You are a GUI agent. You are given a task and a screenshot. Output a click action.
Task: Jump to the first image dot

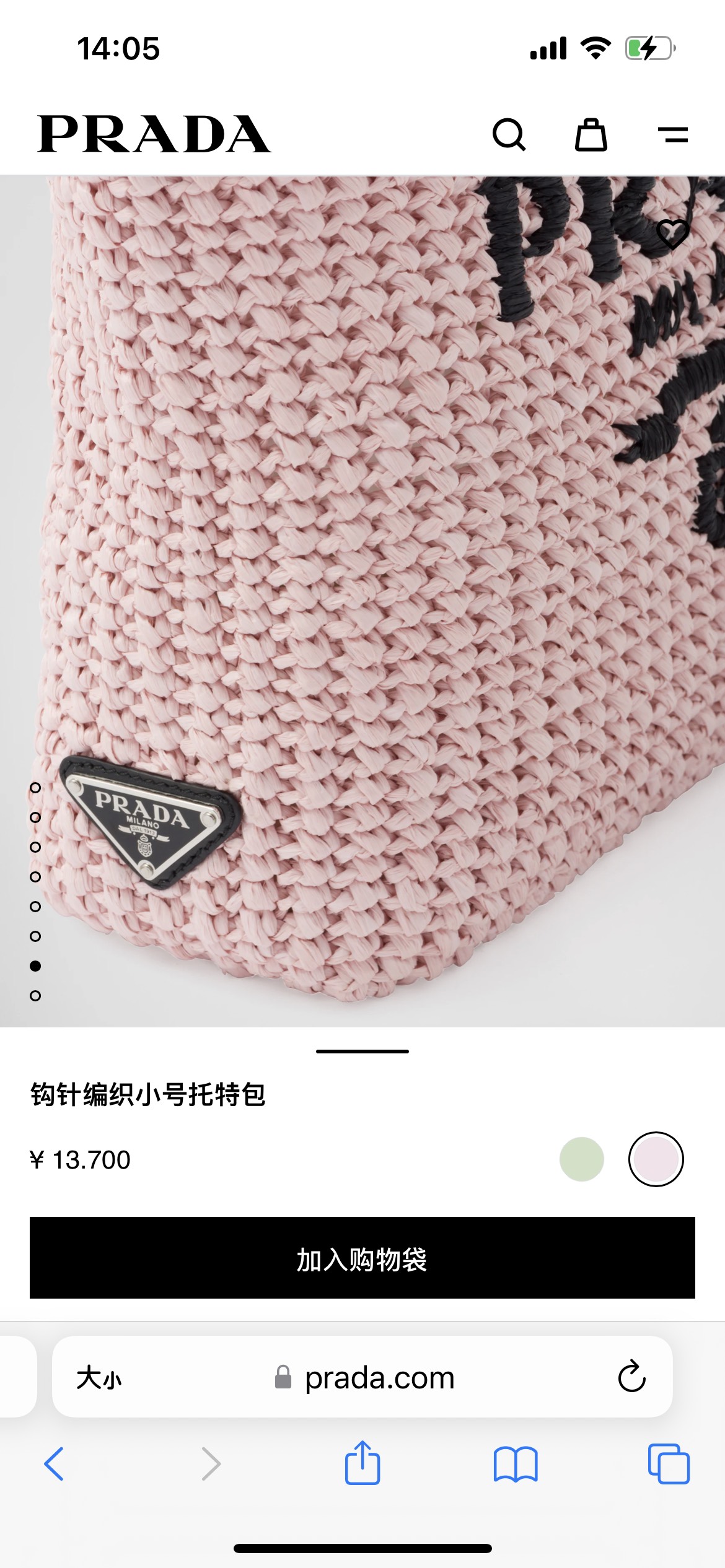(x=35, y=788)
